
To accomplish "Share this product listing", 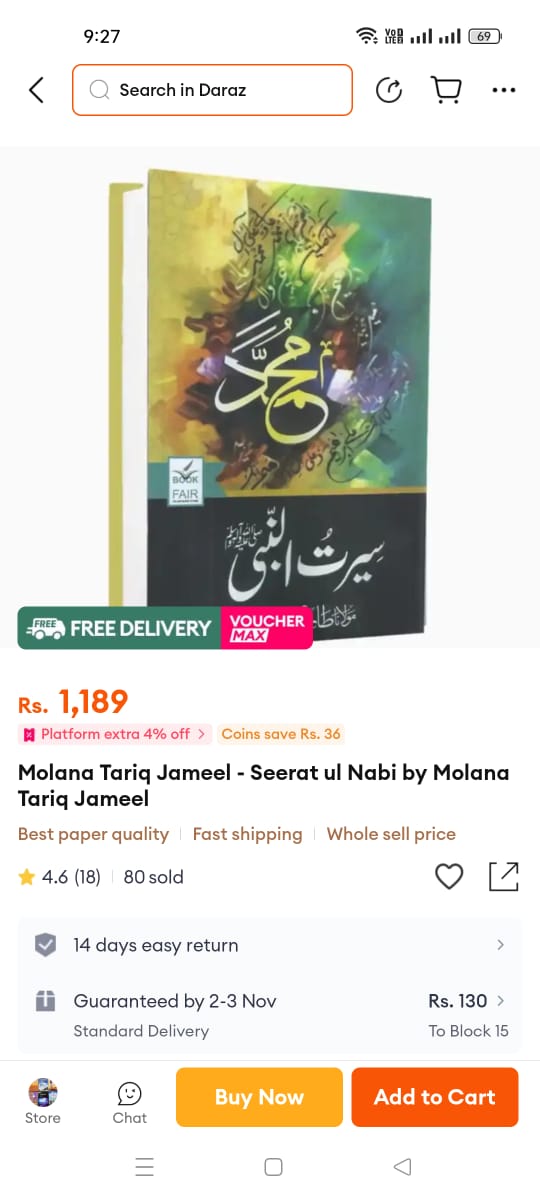I will point(504,877).
